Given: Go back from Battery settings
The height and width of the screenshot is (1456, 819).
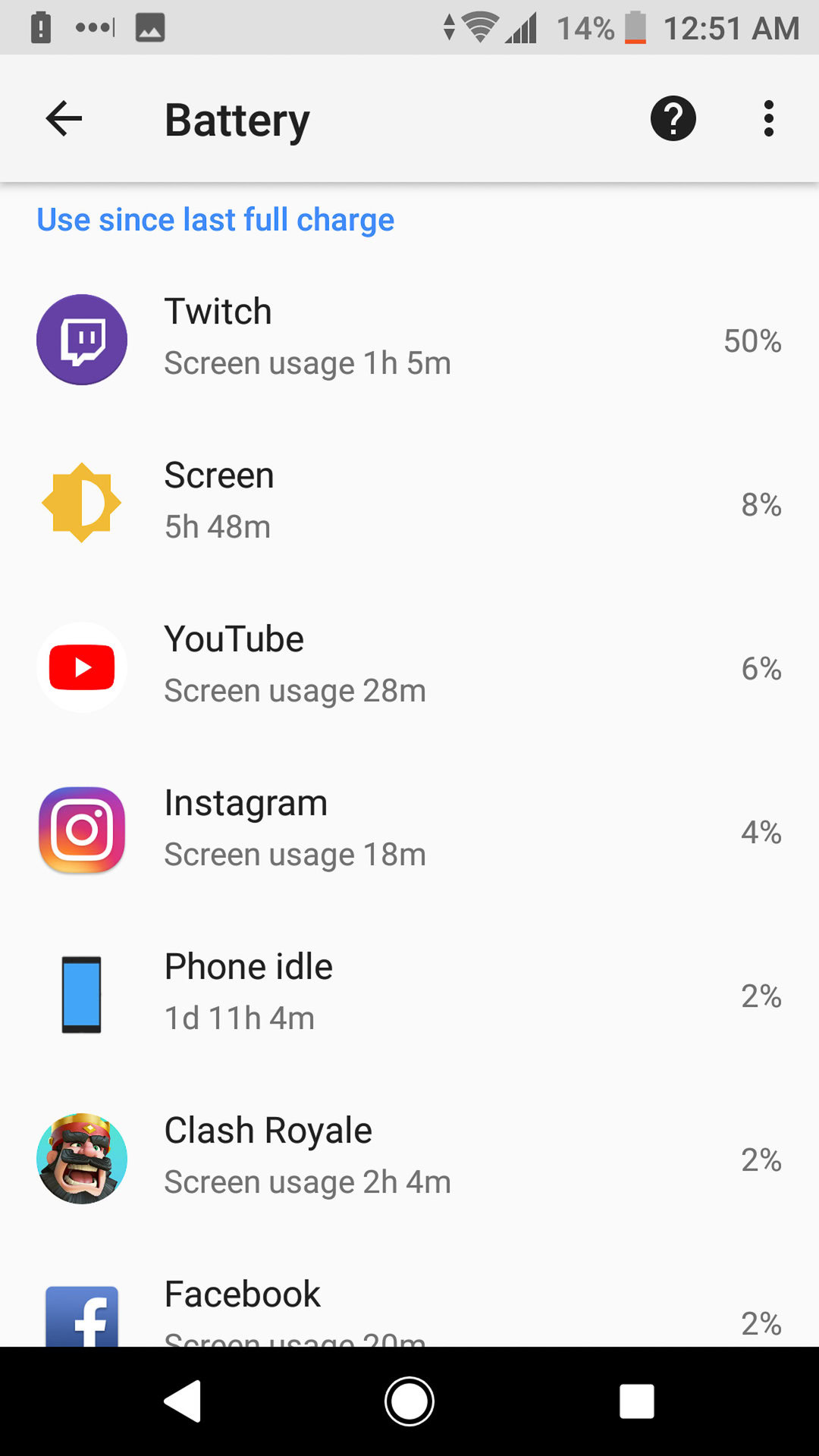Looking at the screenshot, I should [x=64, y=119].
